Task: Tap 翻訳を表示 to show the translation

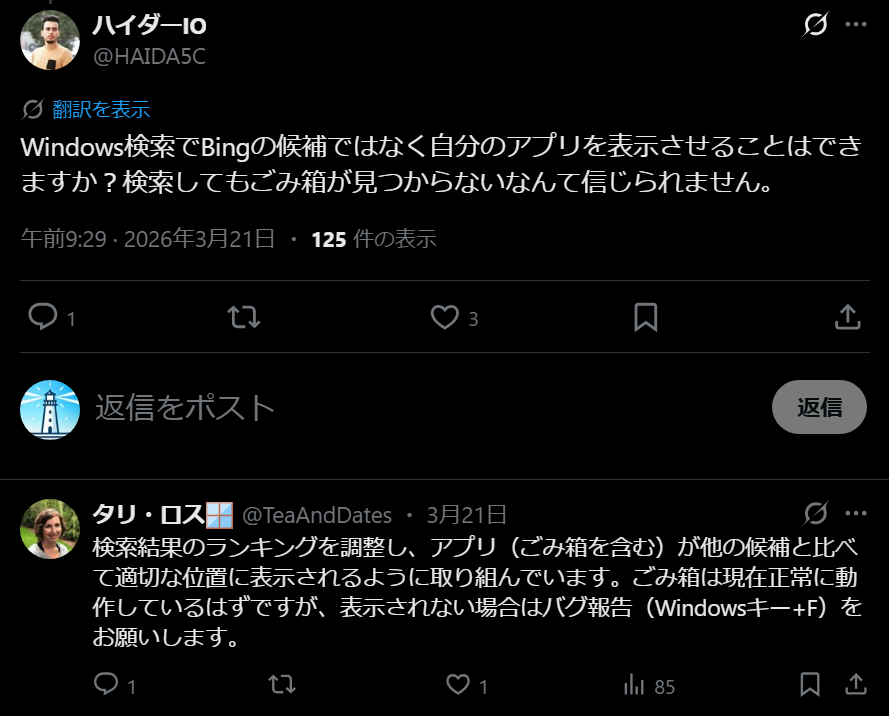Action: coord(101,109)
